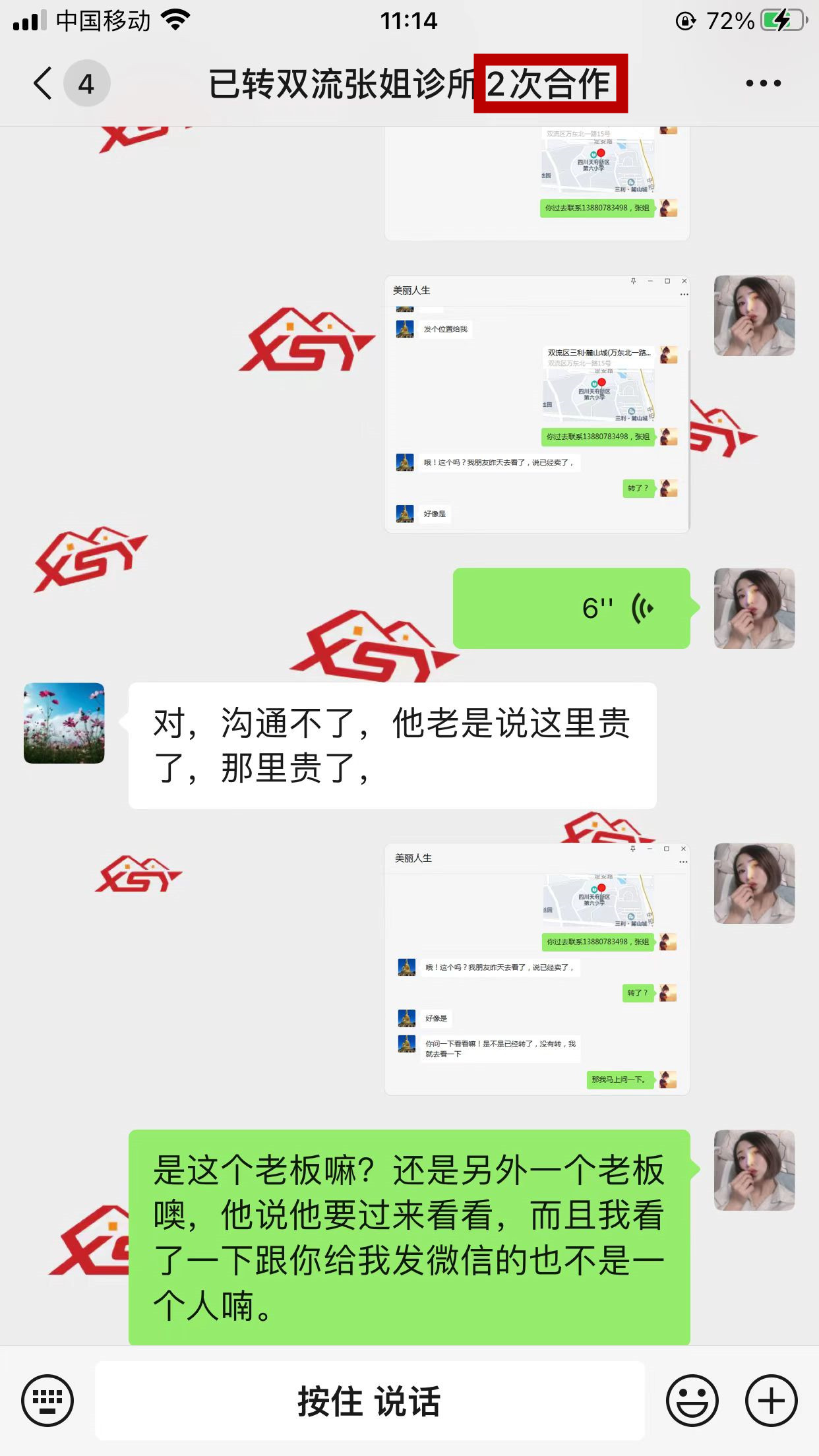This screenshot has height=1456, width=819.
Task: Open the chat's three-dot options menu
Action: pyautogui.click(x=763, y=84)
